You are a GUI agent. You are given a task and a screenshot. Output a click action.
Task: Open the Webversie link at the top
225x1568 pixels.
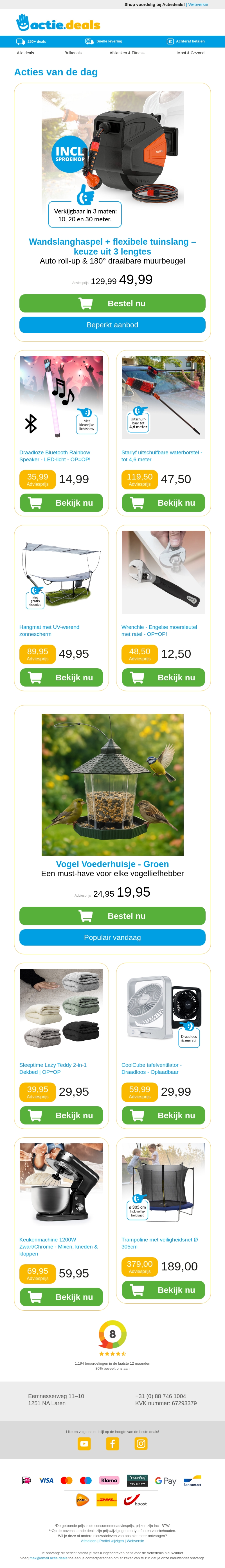tap(198, 4)
